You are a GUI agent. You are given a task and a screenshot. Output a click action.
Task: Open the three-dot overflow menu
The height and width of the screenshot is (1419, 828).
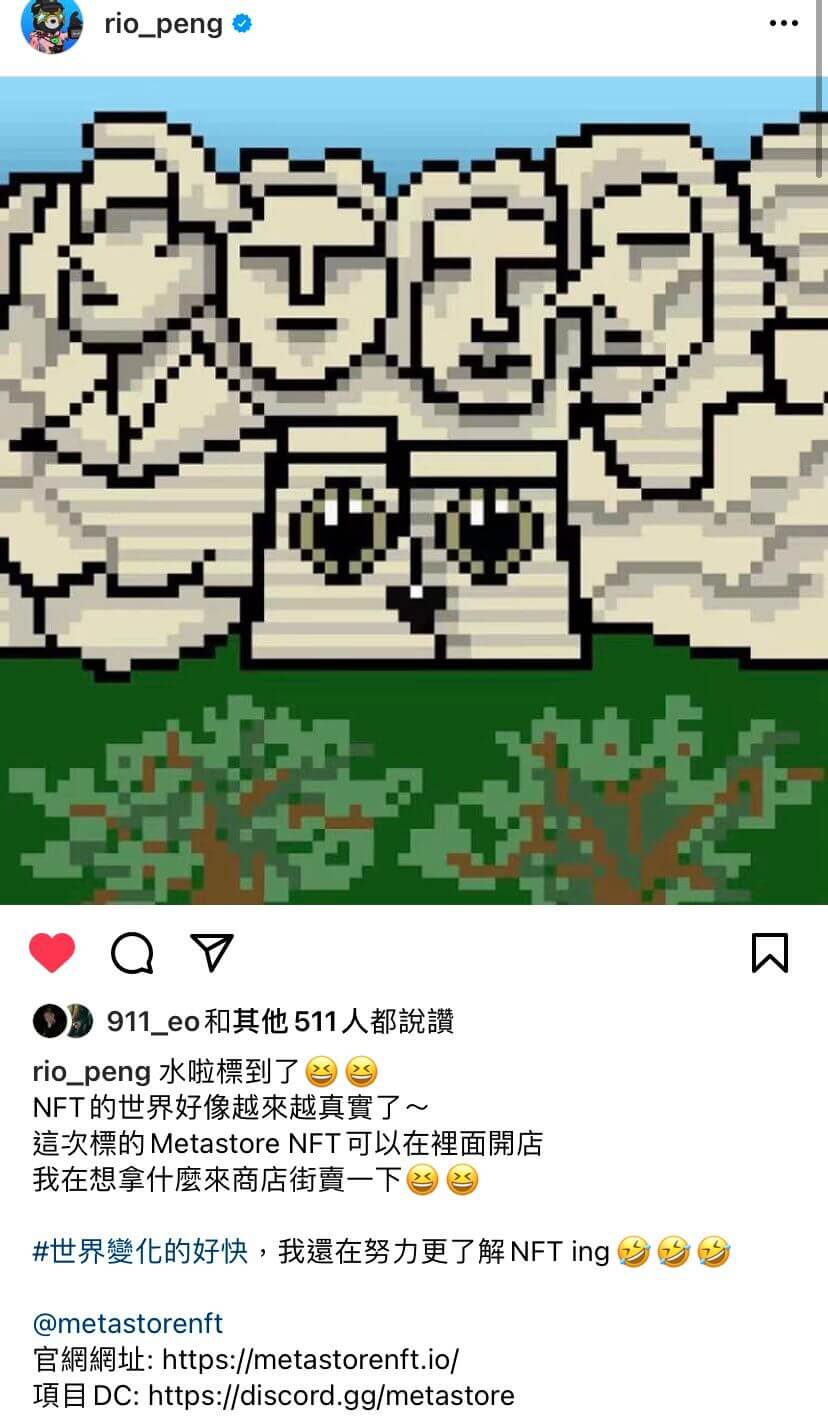[x=783, y=24]
